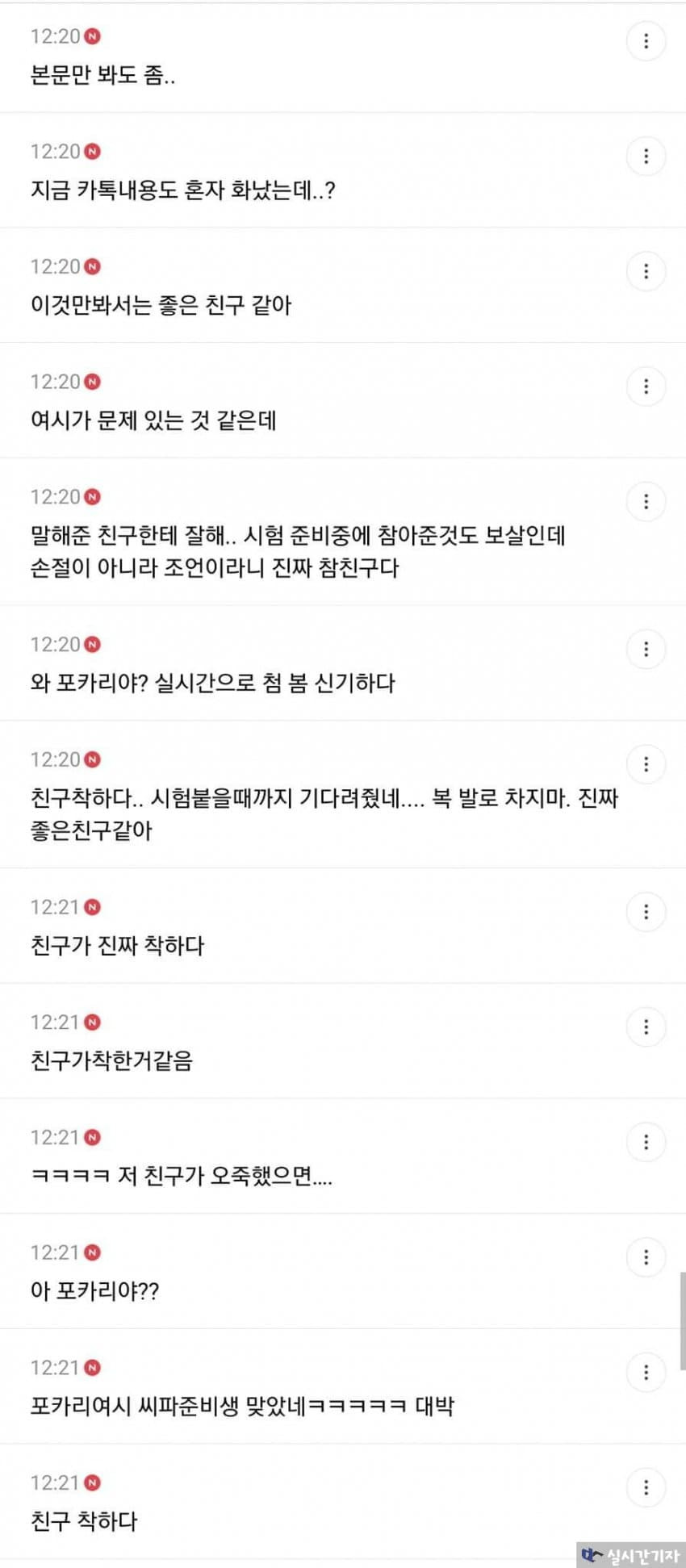Open options for '말해준 친구한테 잘해..' comment
Image resolution: width=686 pixels, height=1568 pixels.
click(x=646, y=502)
